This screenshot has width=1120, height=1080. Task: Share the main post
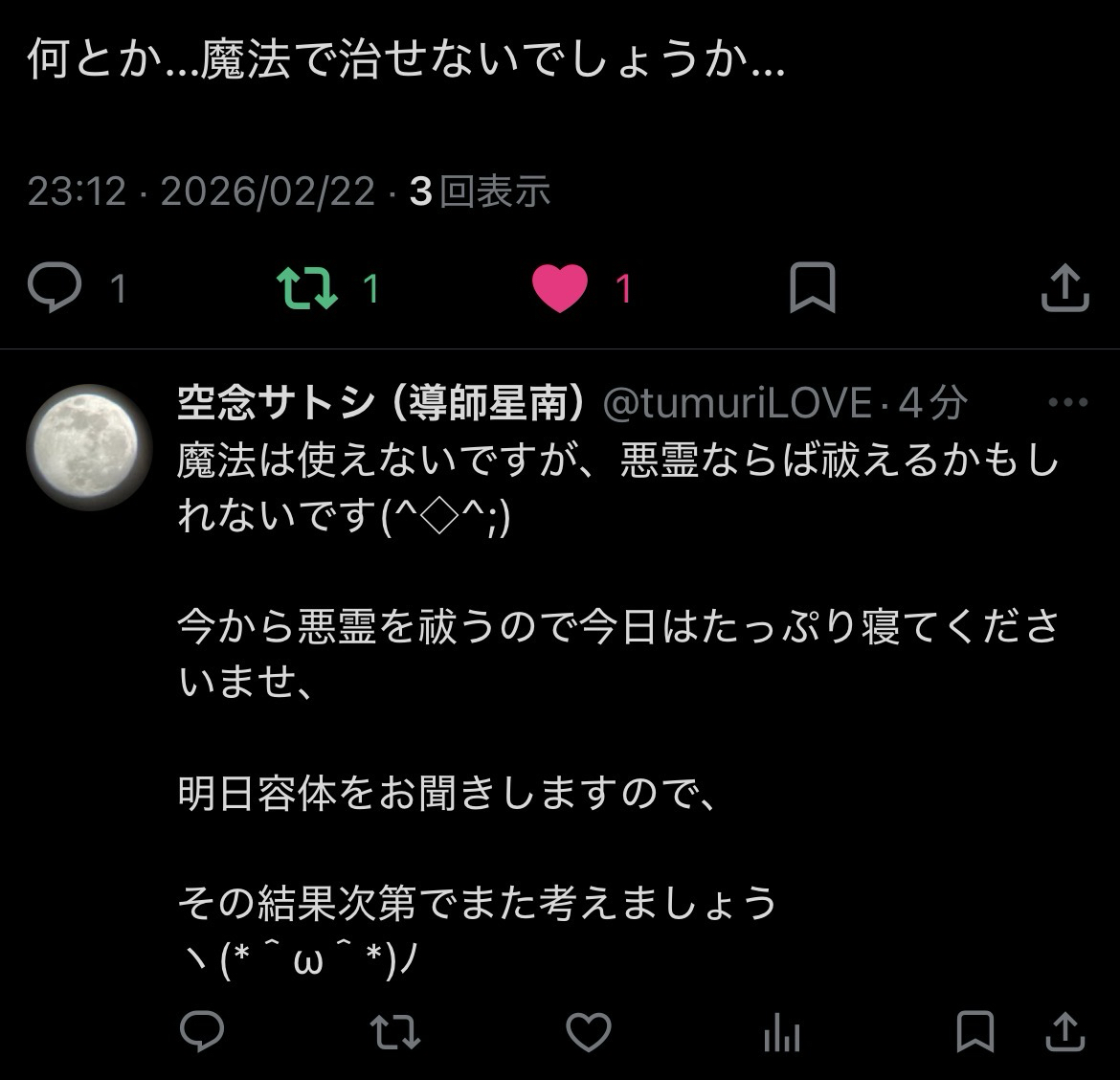[1064, 288]
